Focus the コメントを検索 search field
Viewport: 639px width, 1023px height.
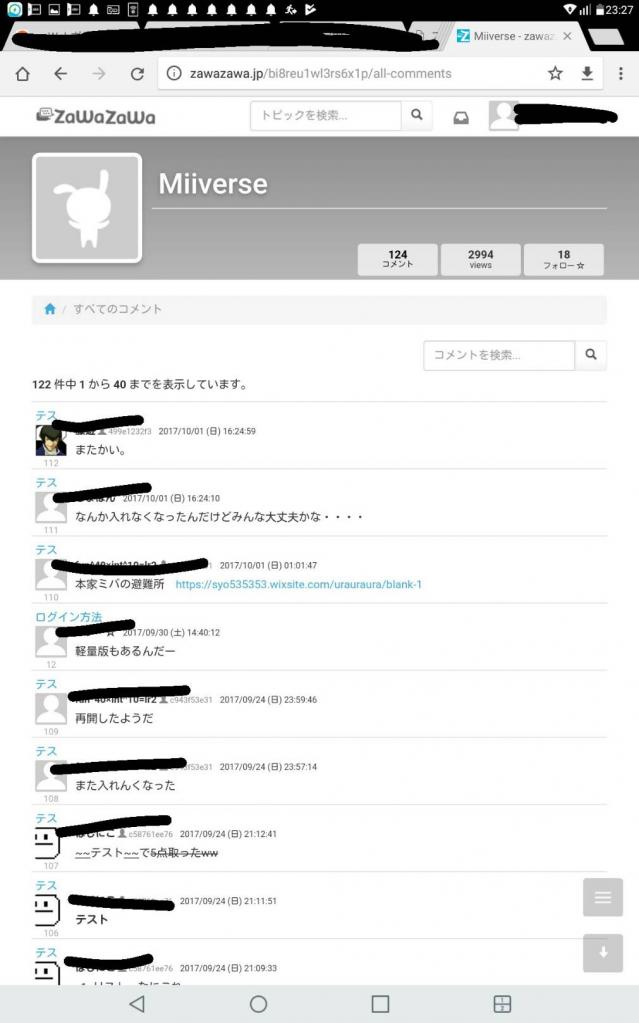[x=499, y=355]
